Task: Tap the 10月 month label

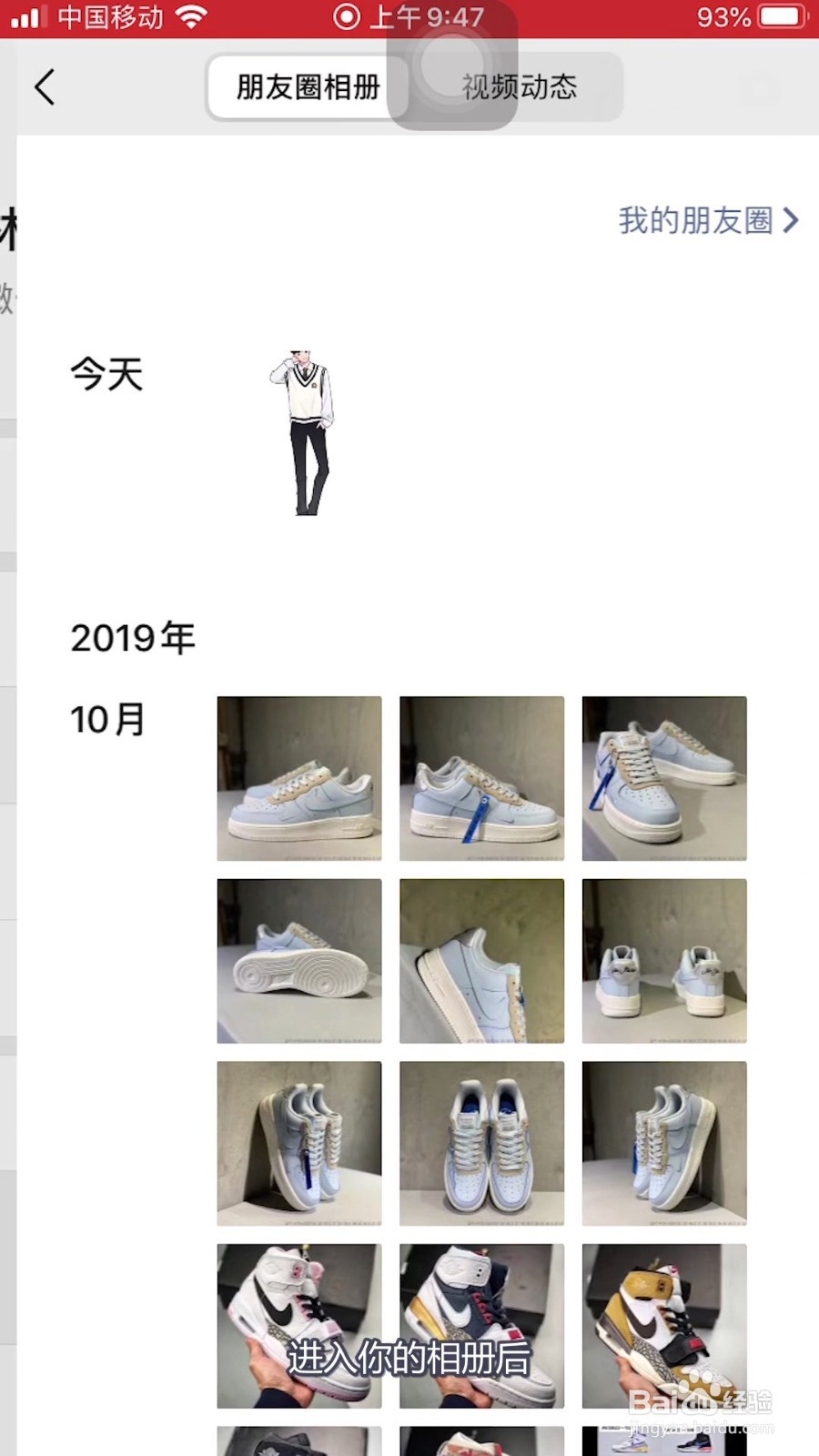Action: pyautogui.click(x=107, y=718)
